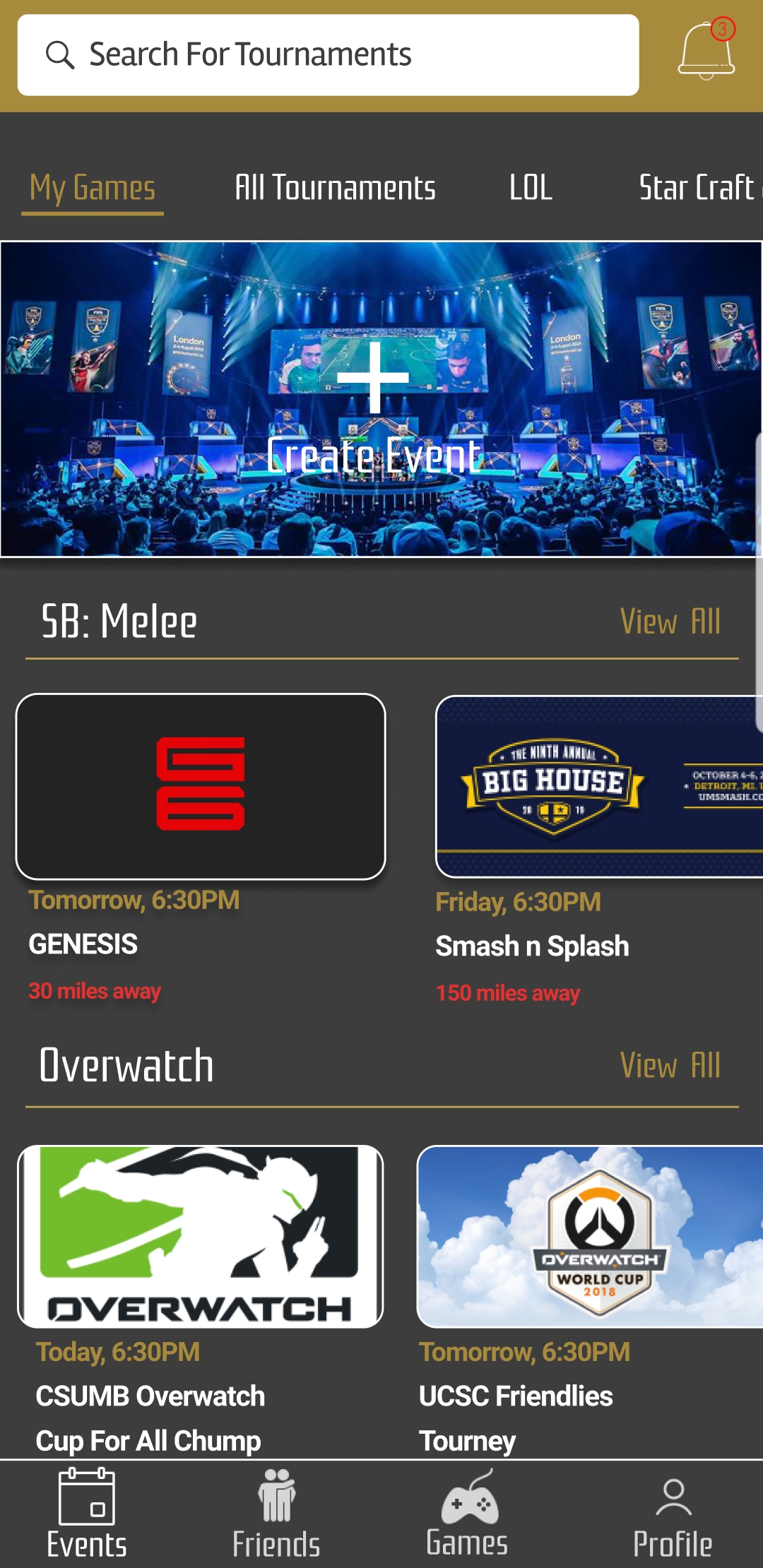View All SB: Melee tournaments
Image resolution: width=763 pixels, height=1568 pixels.
point(669,622)
